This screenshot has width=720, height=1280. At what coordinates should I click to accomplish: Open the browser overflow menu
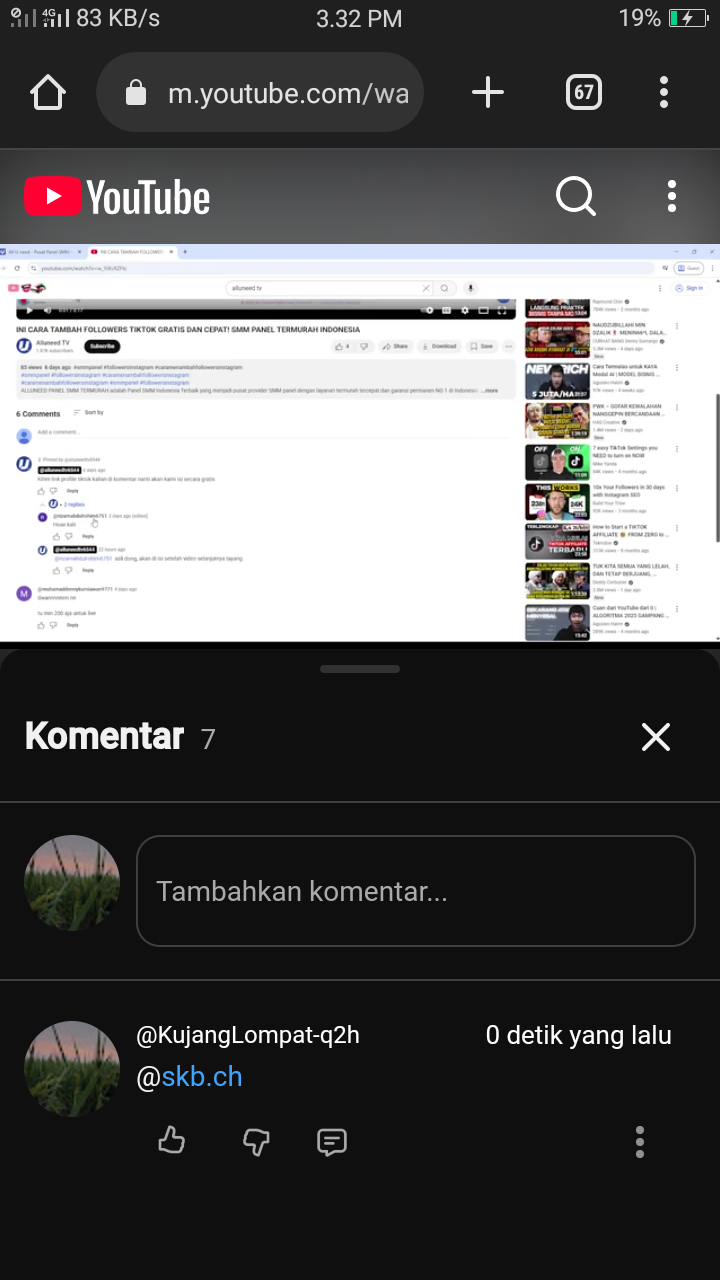[663, 93]
